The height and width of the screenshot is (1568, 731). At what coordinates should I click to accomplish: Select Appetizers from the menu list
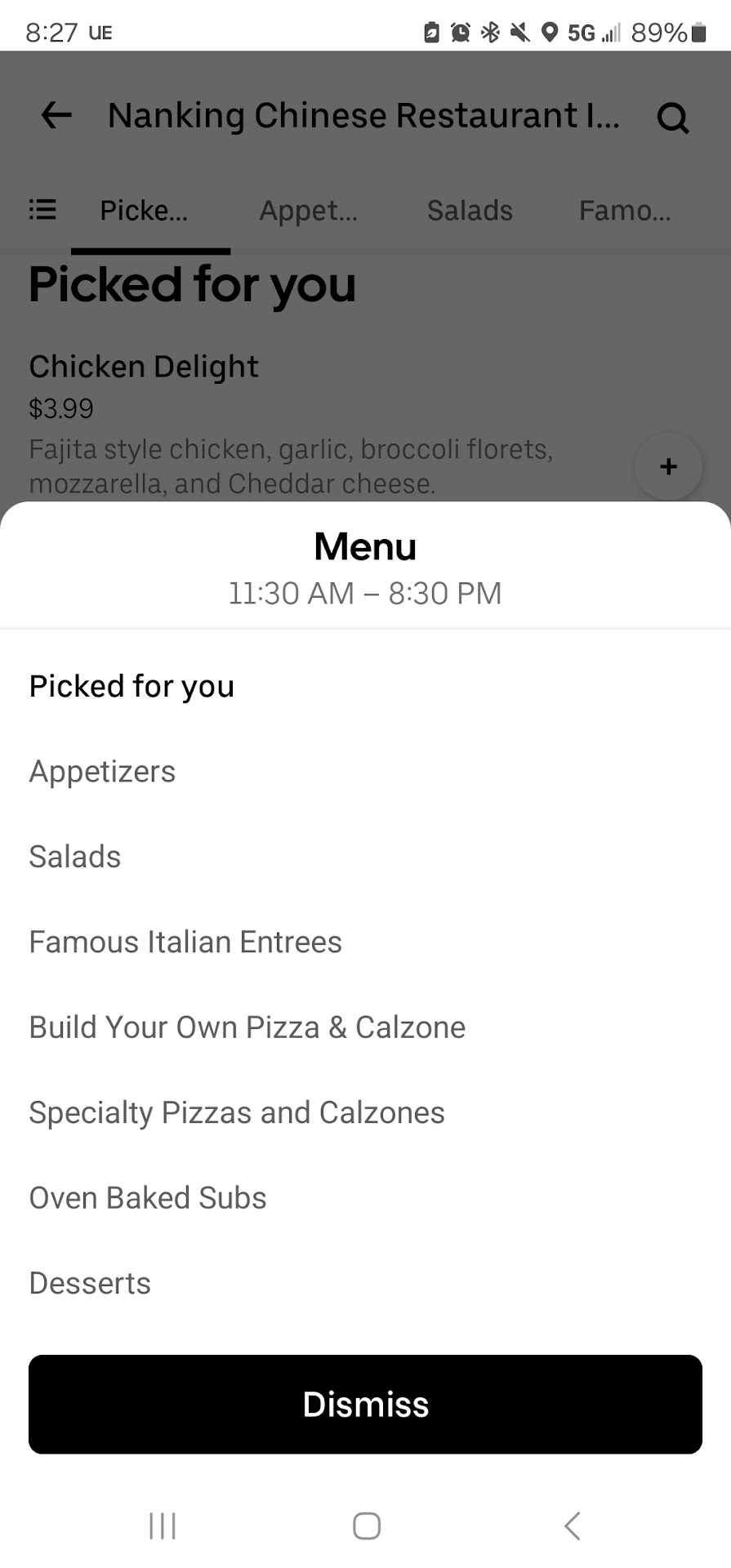[102, 771]
